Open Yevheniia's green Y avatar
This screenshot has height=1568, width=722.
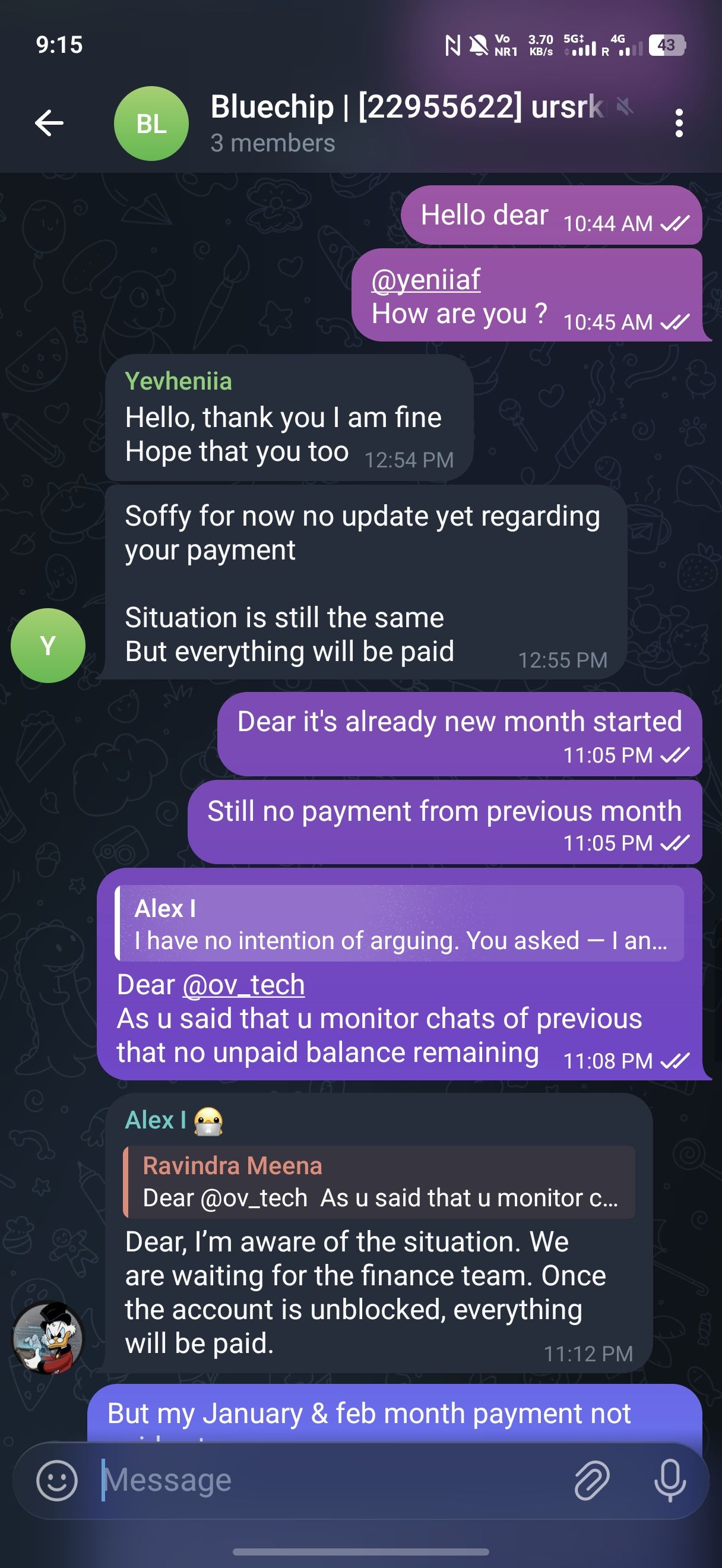pyautogui.click(x=48, y=645)
